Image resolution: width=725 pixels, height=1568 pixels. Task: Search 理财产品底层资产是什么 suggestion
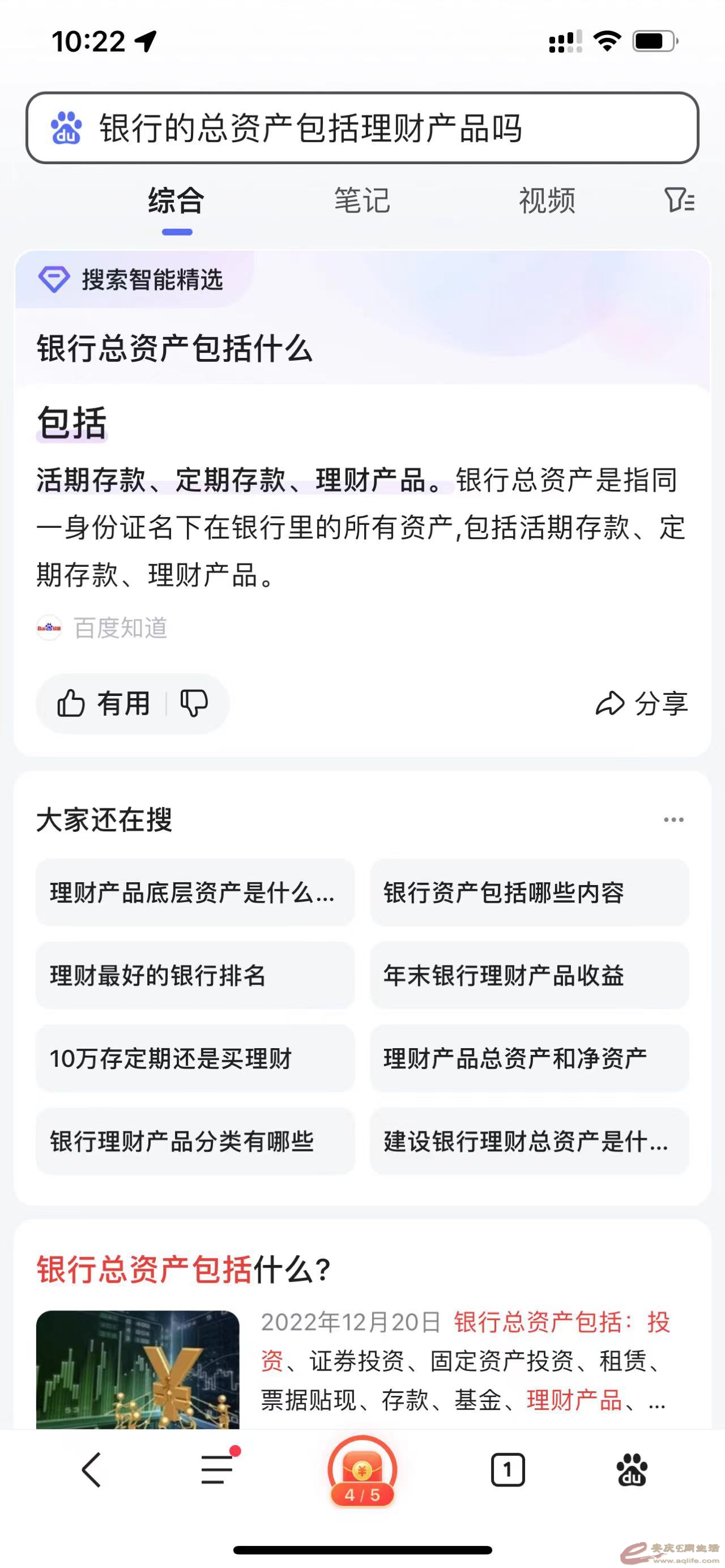point(195,893)
